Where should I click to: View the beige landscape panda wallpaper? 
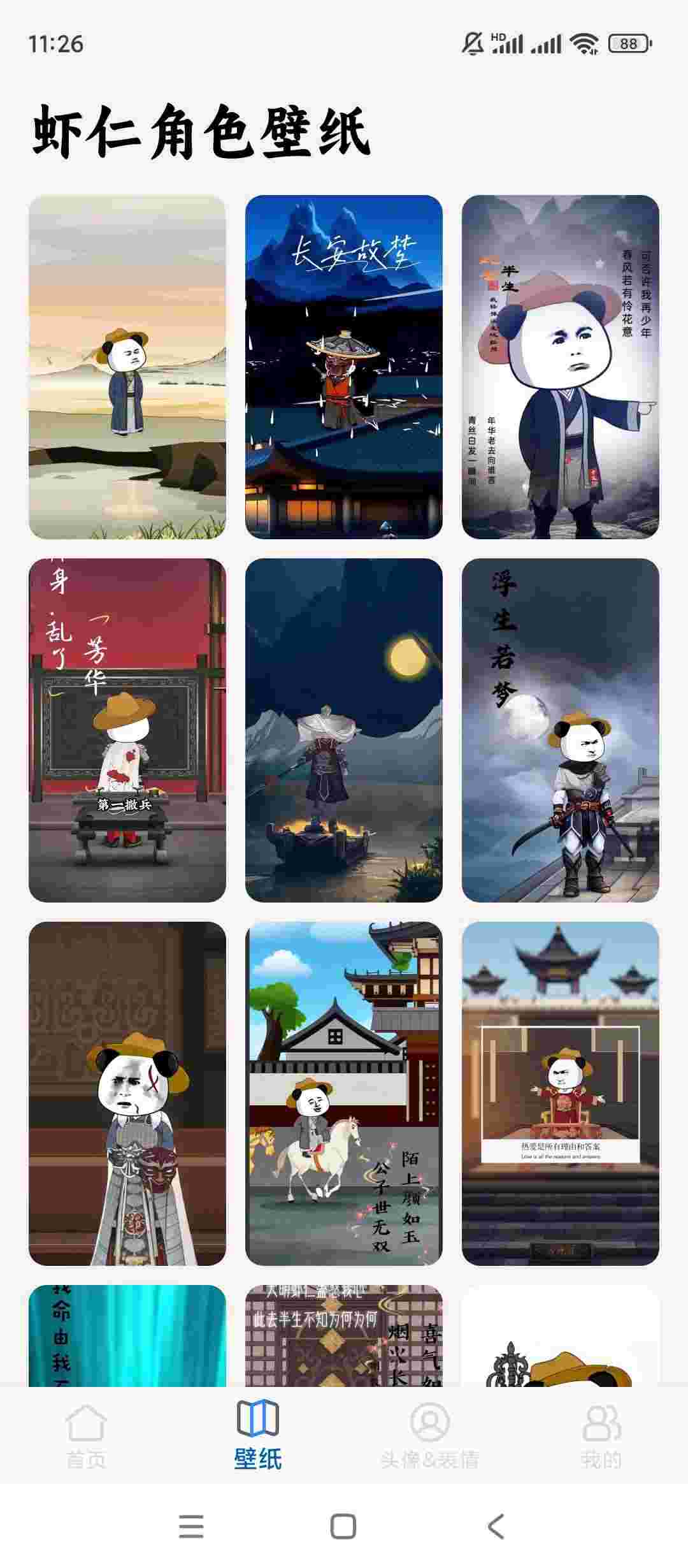tap(127, 367)
